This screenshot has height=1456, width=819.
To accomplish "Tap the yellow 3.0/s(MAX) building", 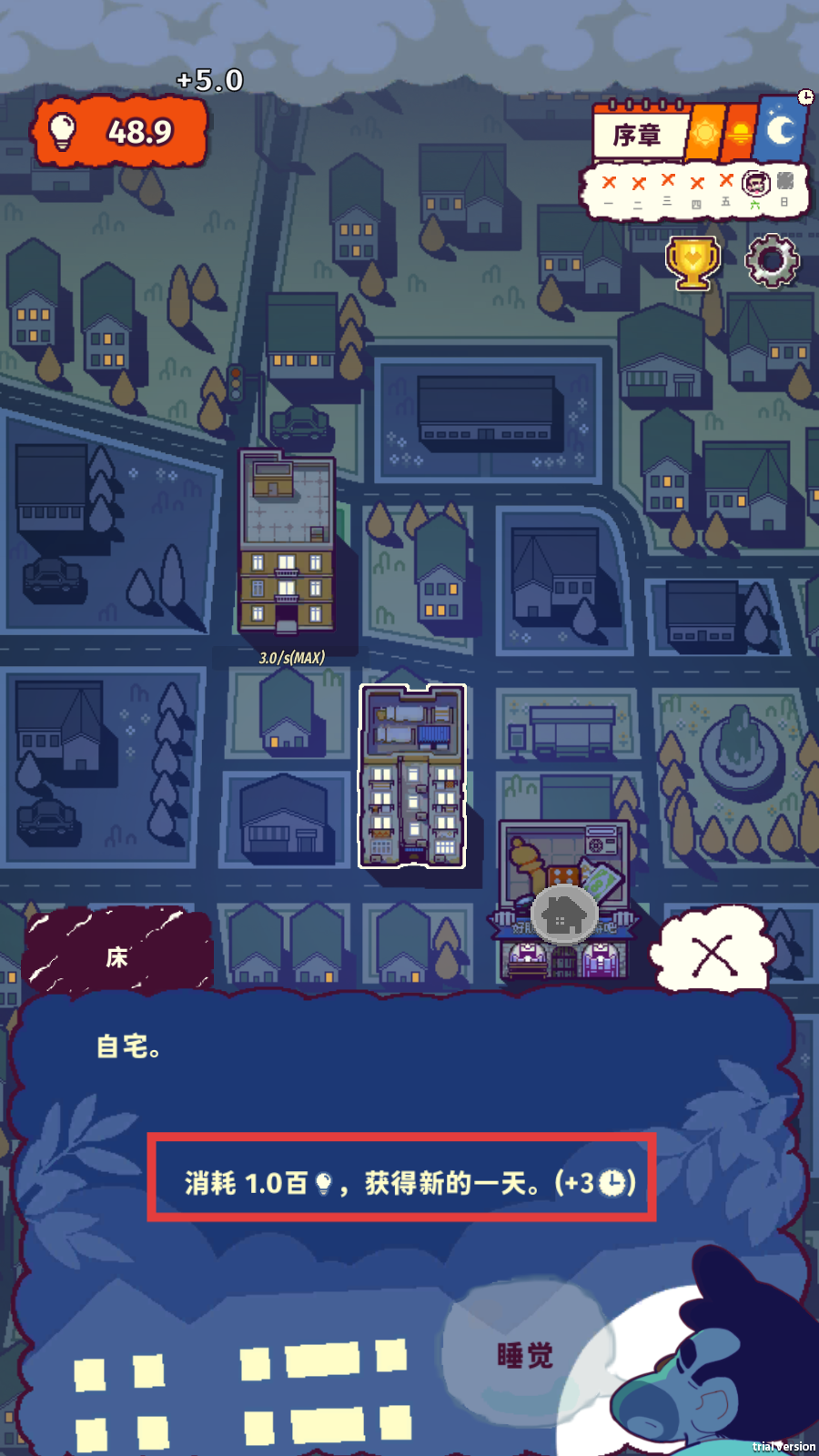I will click(x=287, y=546).
